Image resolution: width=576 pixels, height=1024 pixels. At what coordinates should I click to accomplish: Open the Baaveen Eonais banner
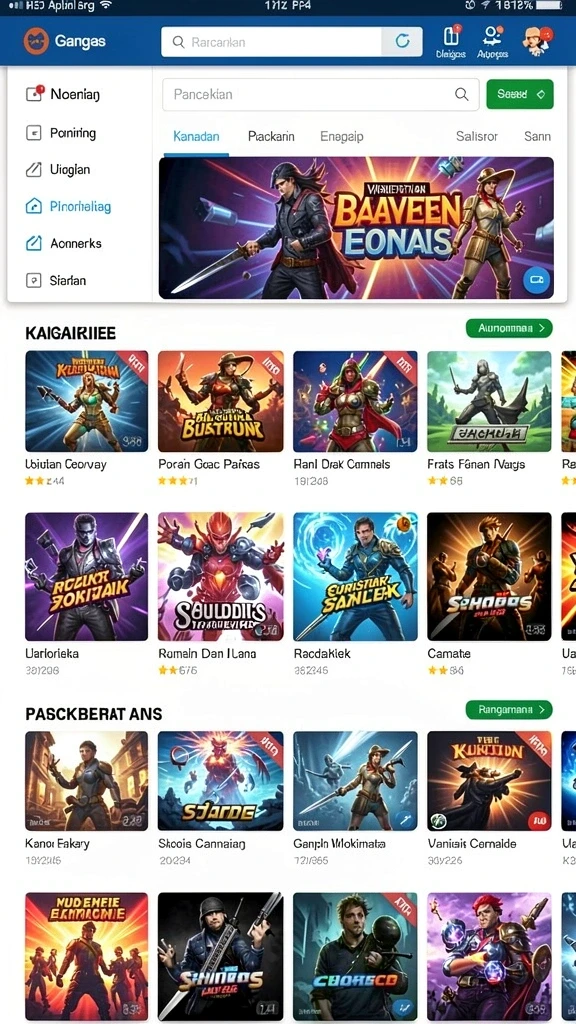point(356,228)
